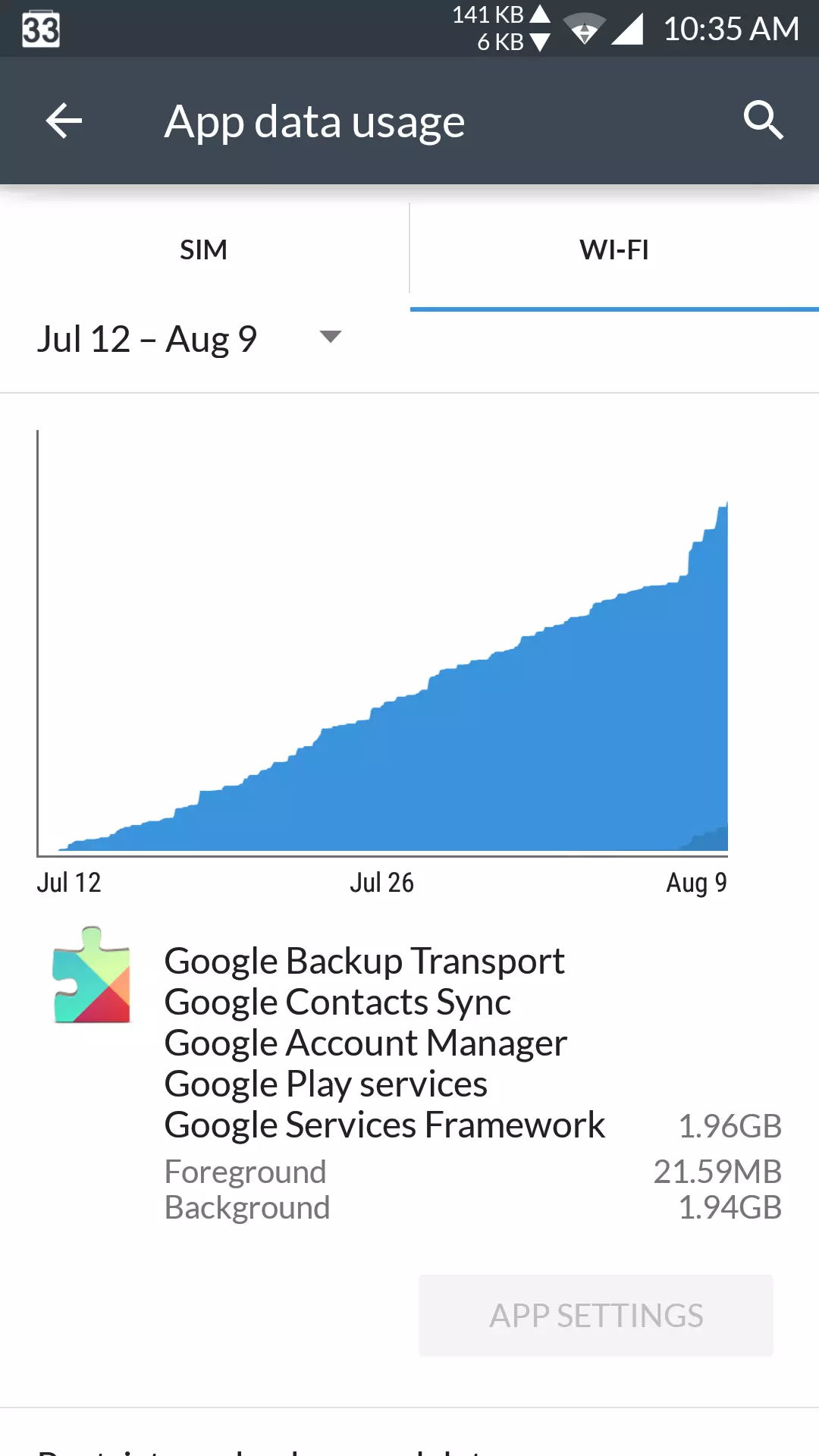Image resolution: width=819 pixels, height=1456 pixels.
Task: Tap the Google Play services puzzle icon
Action: pyautogui.click(x=90, y=982)
